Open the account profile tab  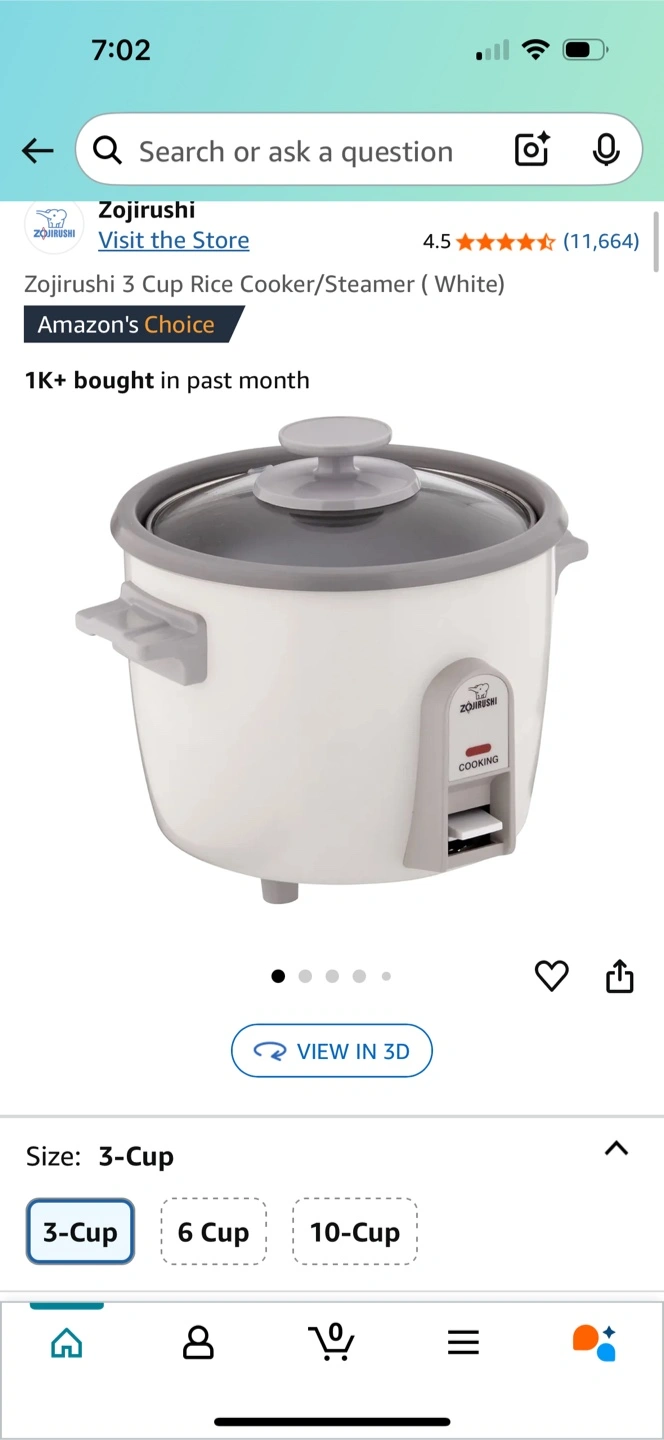198,1342
